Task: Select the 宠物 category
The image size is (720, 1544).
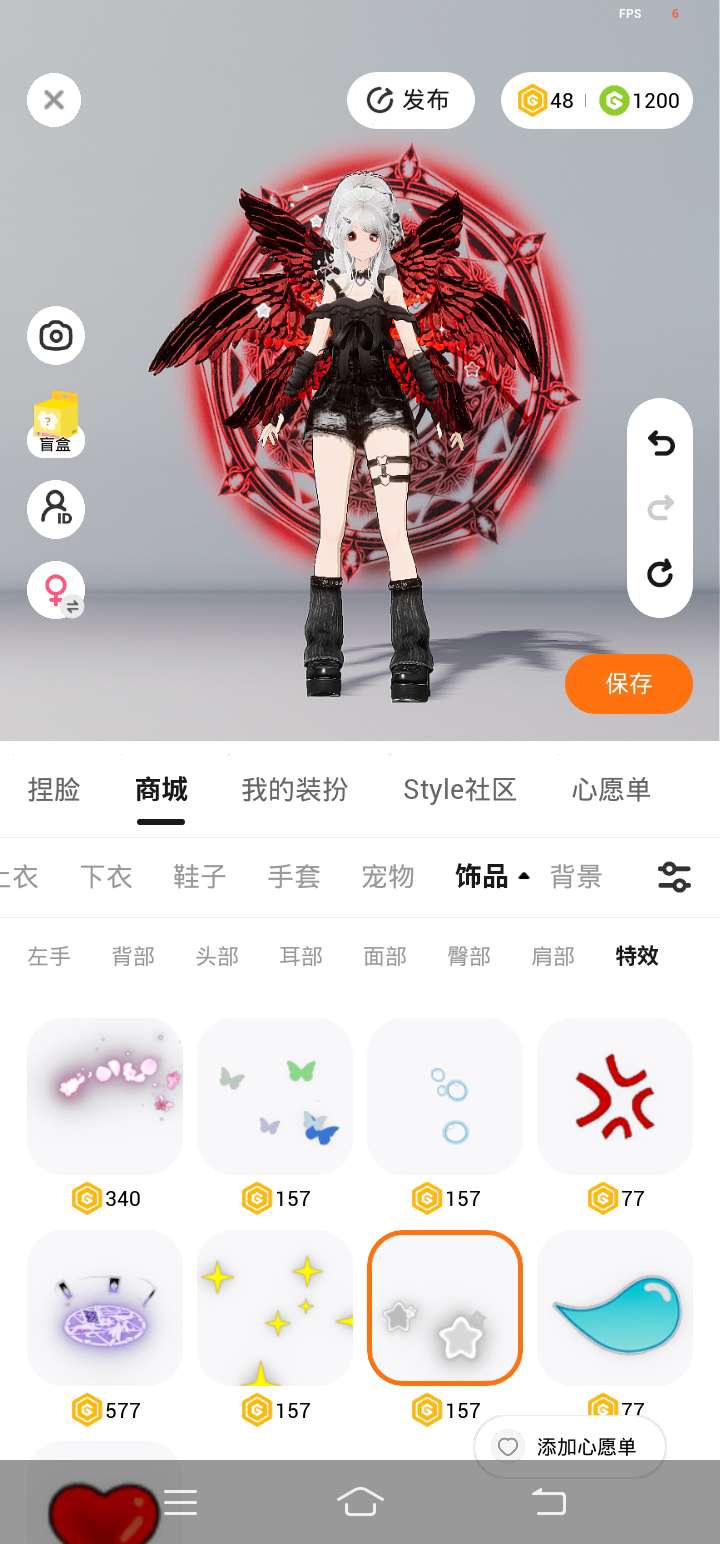Action: click(387, 877)
